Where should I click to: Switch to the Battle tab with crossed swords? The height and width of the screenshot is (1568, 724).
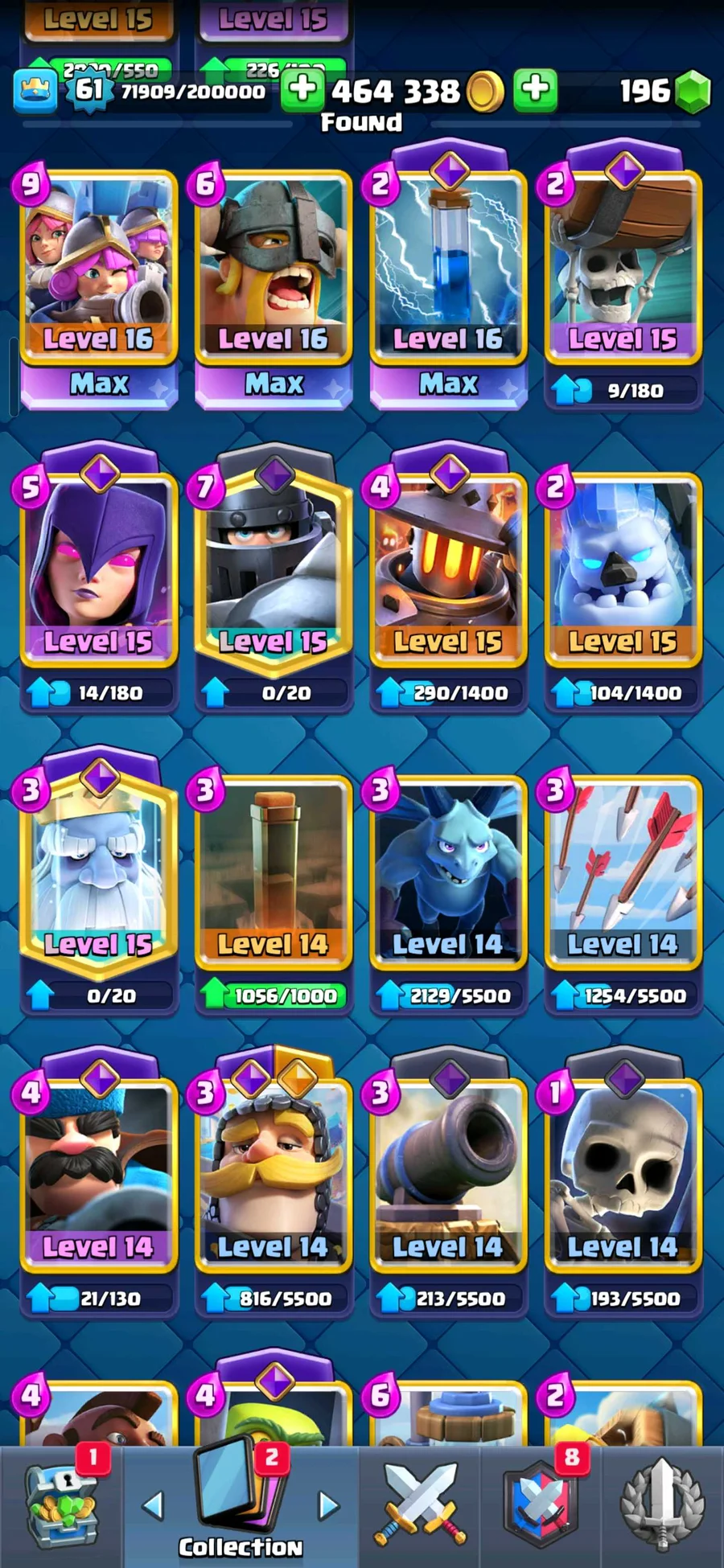point(419,1505)
